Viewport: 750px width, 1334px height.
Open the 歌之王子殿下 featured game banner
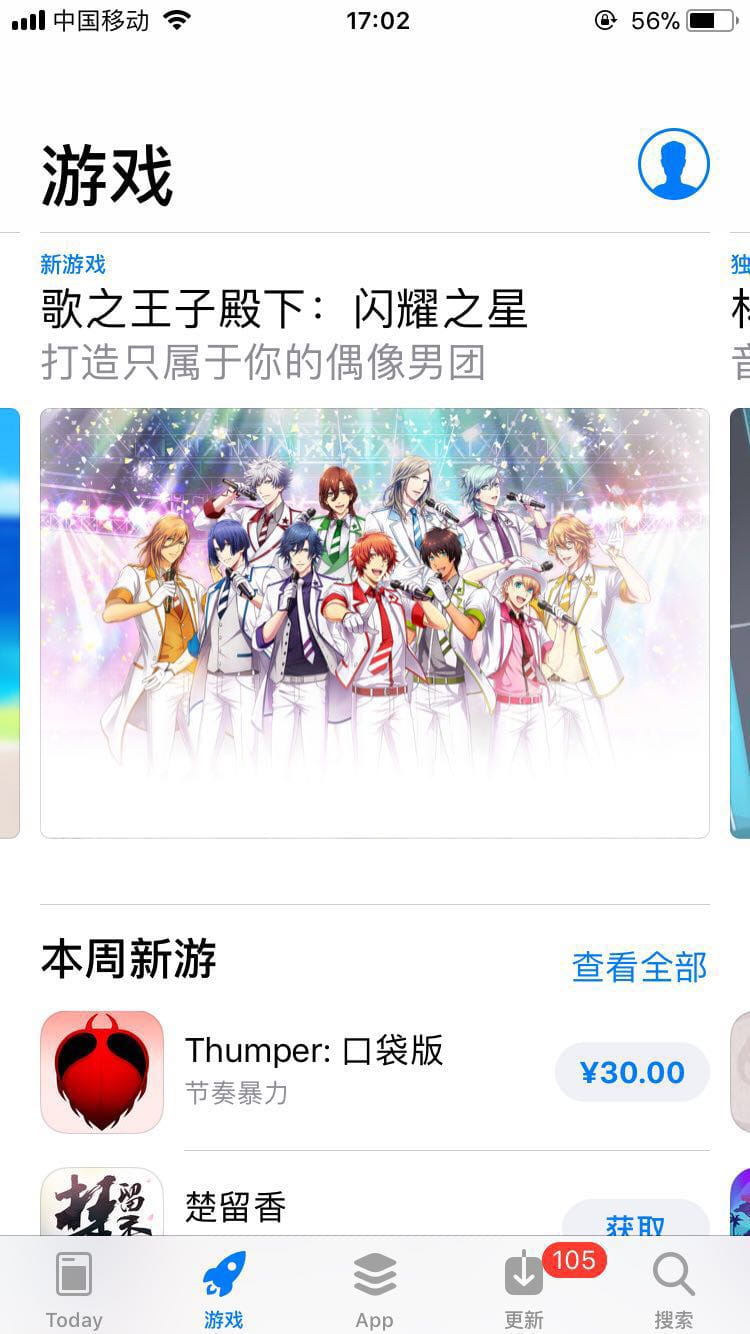pos(374,622)
